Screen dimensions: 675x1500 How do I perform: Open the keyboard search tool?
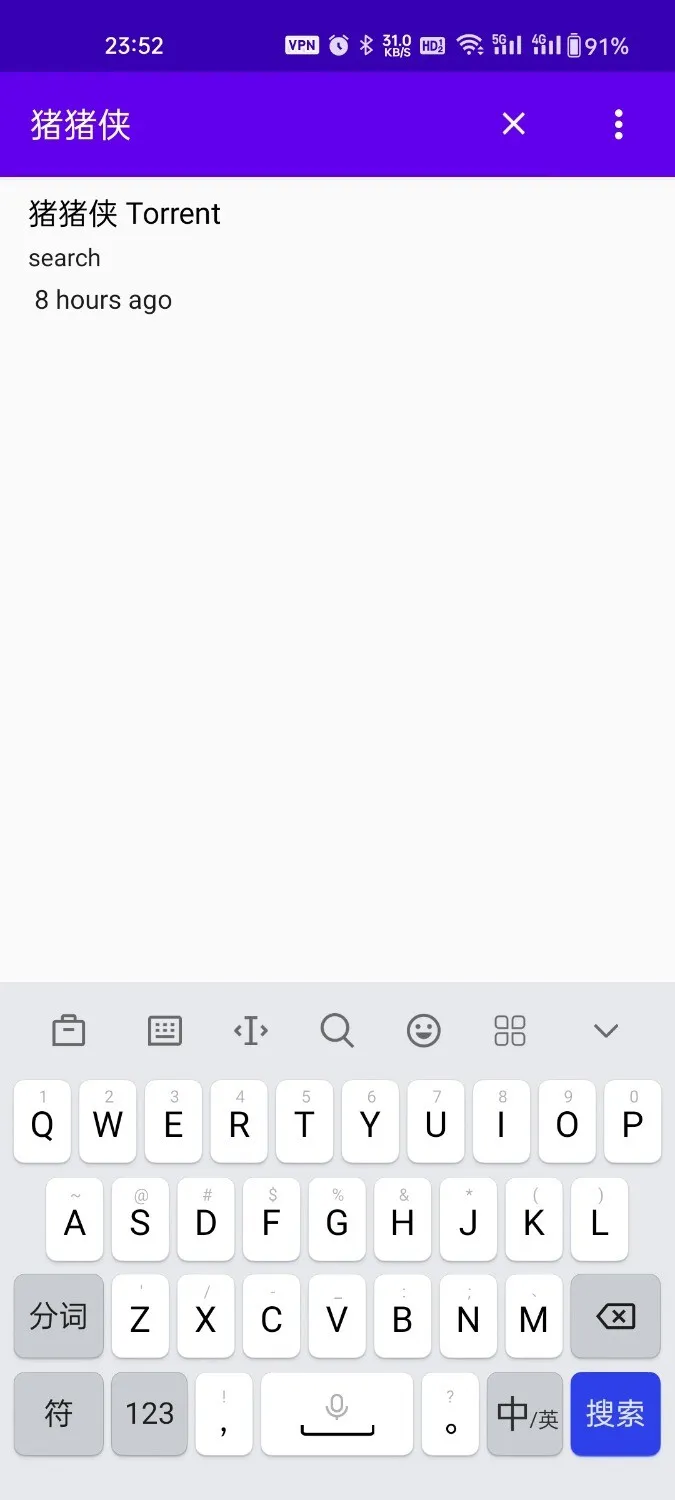point(337,1030)
